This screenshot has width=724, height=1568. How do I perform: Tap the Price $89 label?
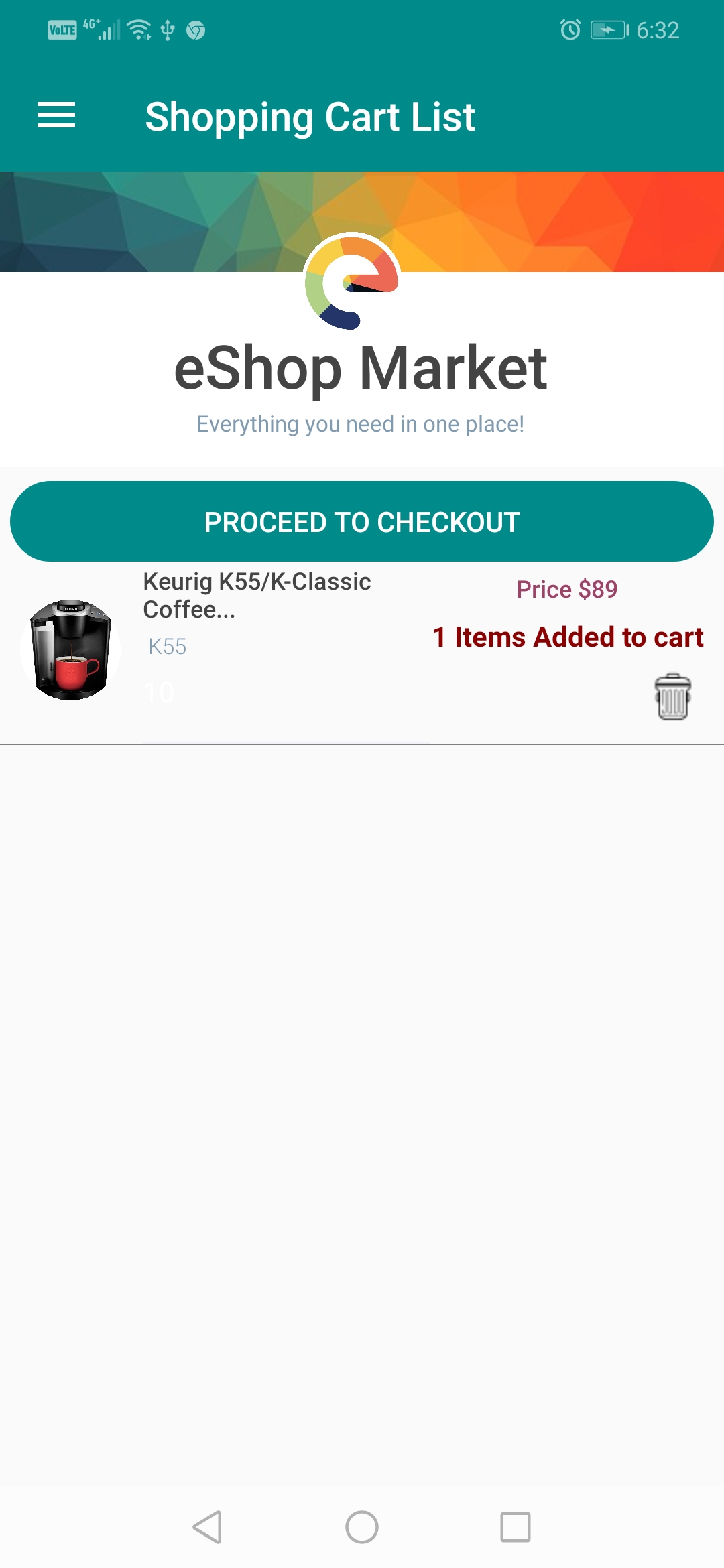point(567,589)
